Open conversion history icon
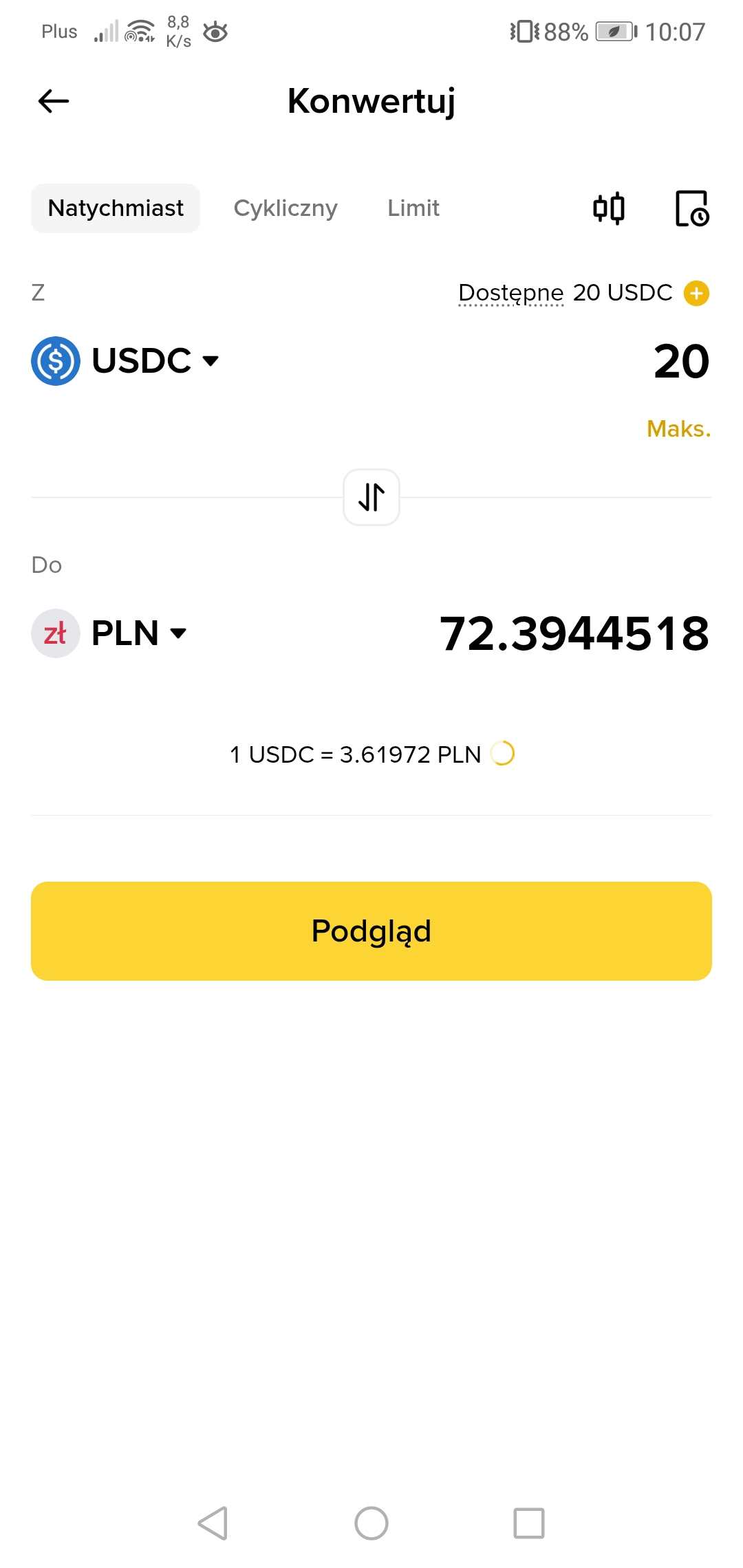 click(x=691, y=208)
